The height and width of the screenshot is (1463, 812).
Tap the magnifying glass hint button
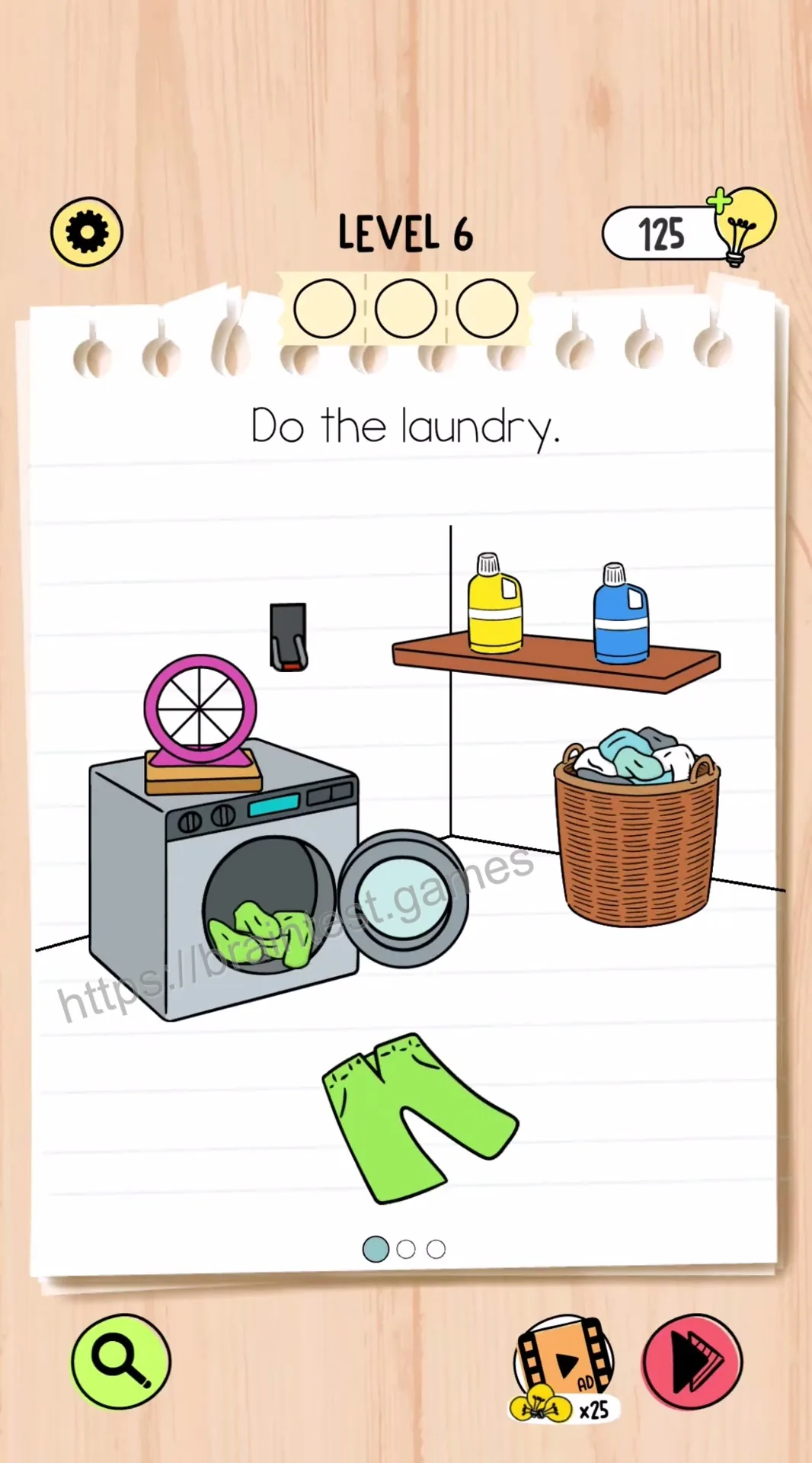coord(120,1361)
